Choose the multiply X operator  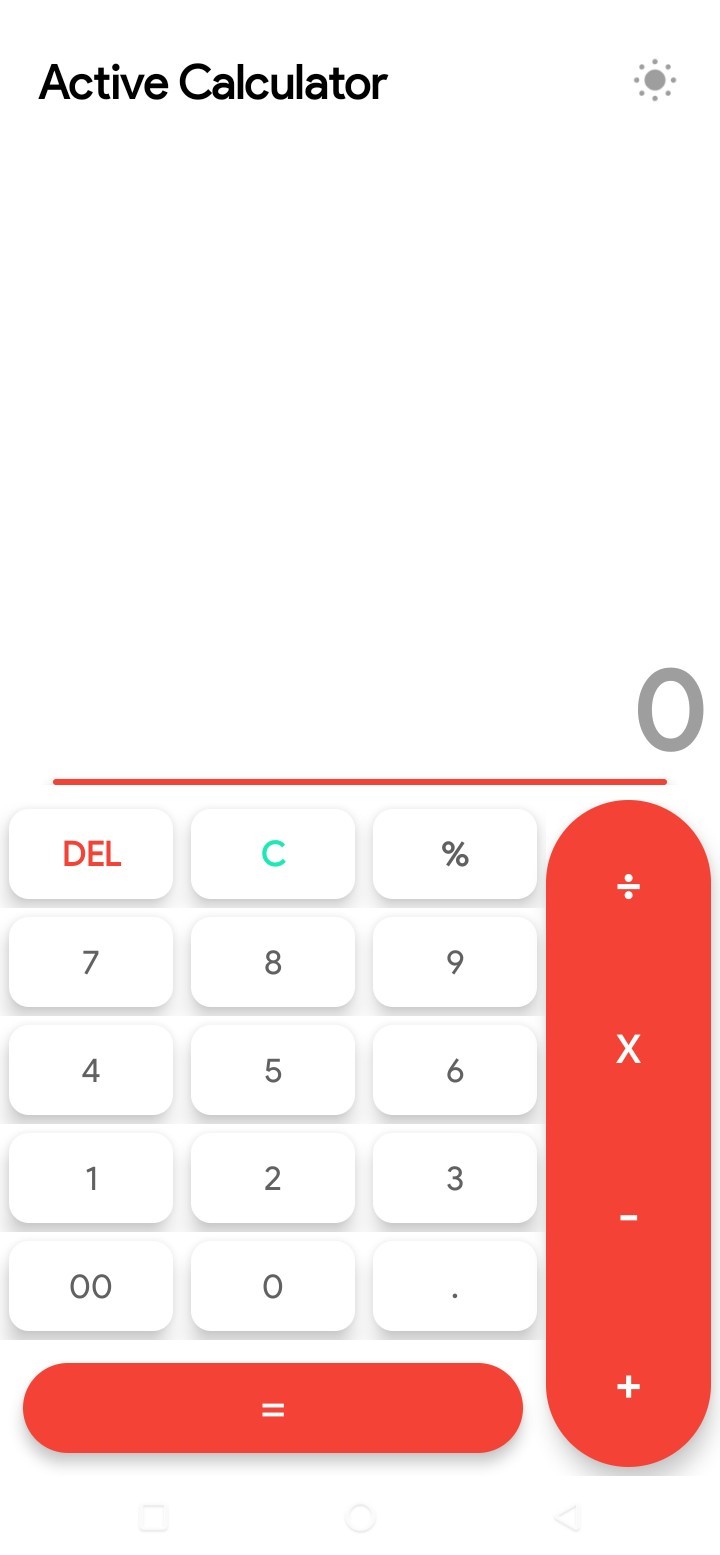(628, 1049)
